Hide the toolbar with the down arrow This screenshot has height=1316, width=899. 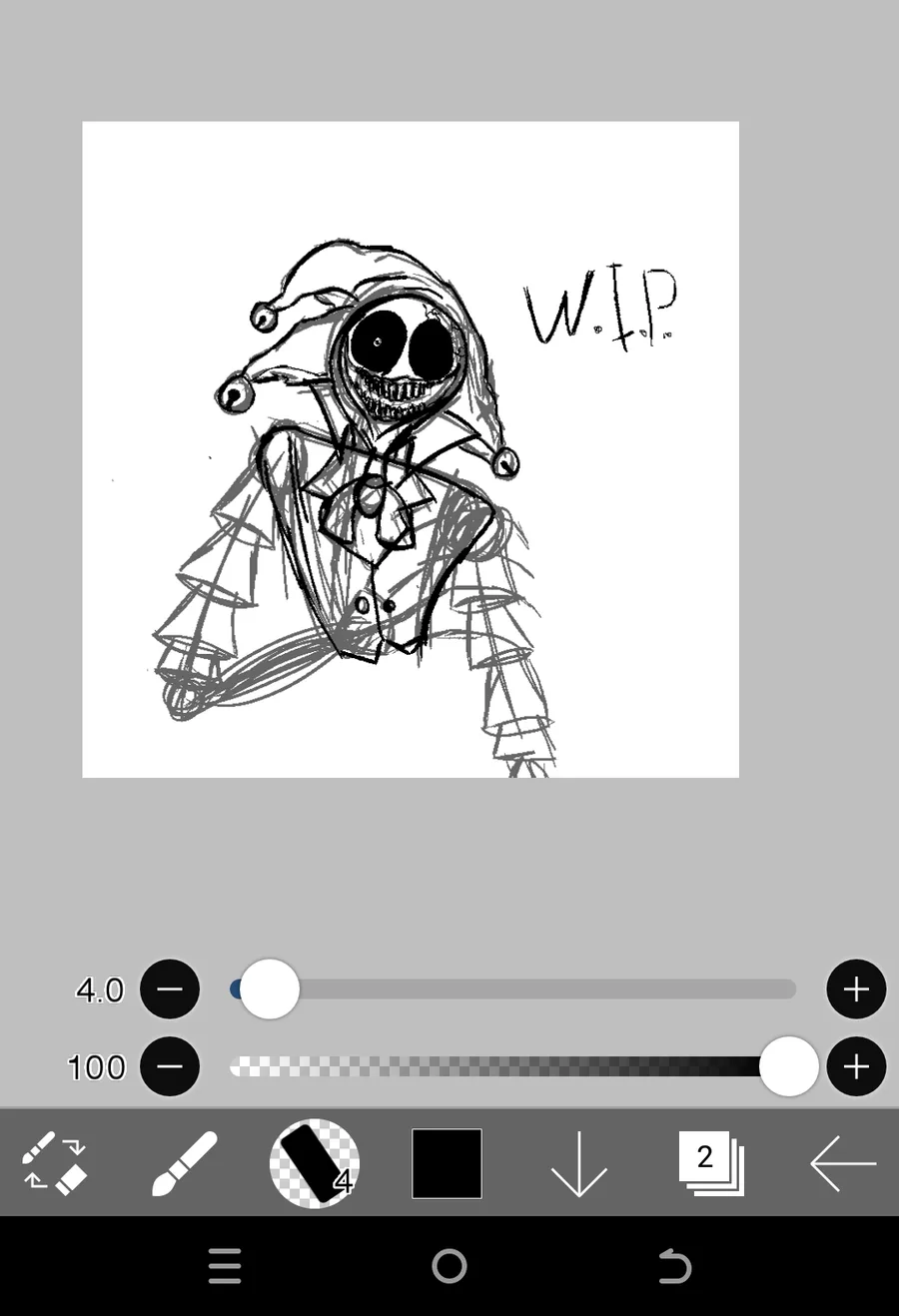pyautogui.click(x=578, y=1163)
